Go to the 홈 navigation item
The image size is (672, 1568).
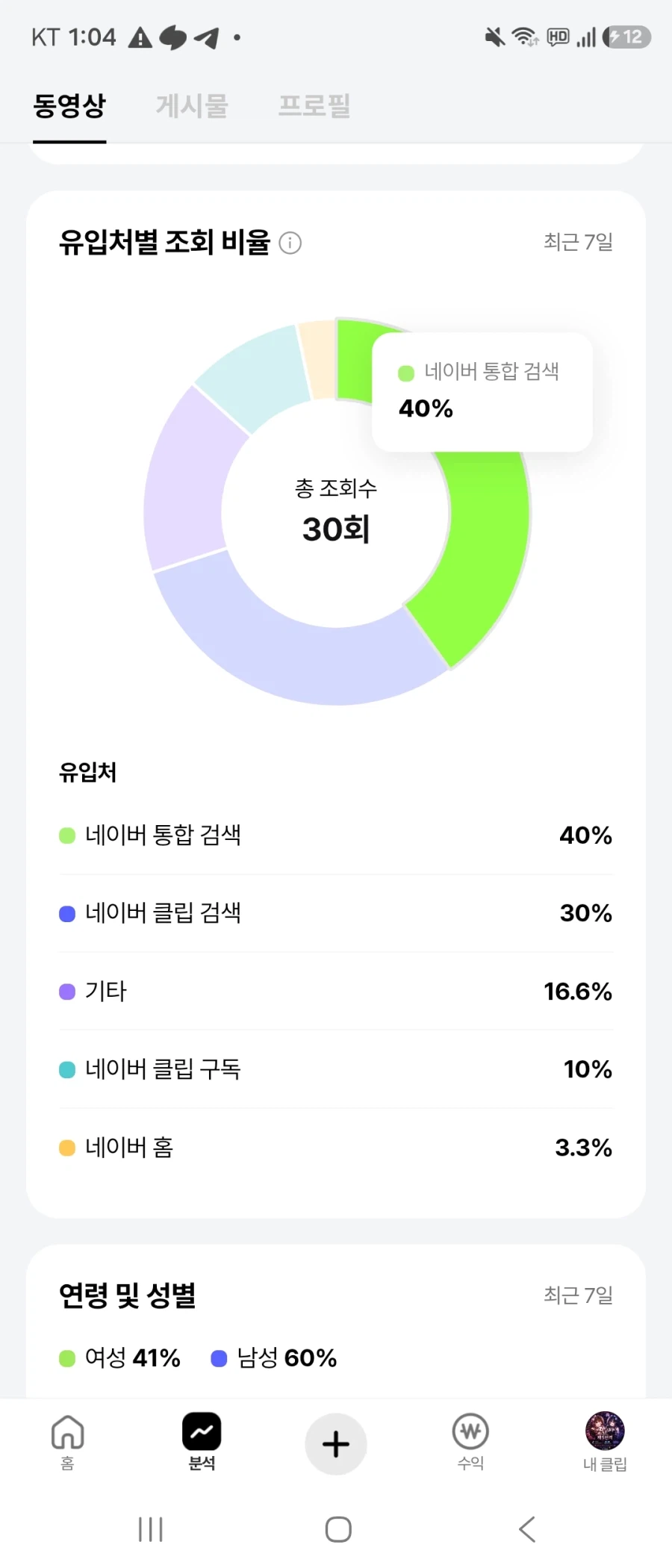(67, 1441)
